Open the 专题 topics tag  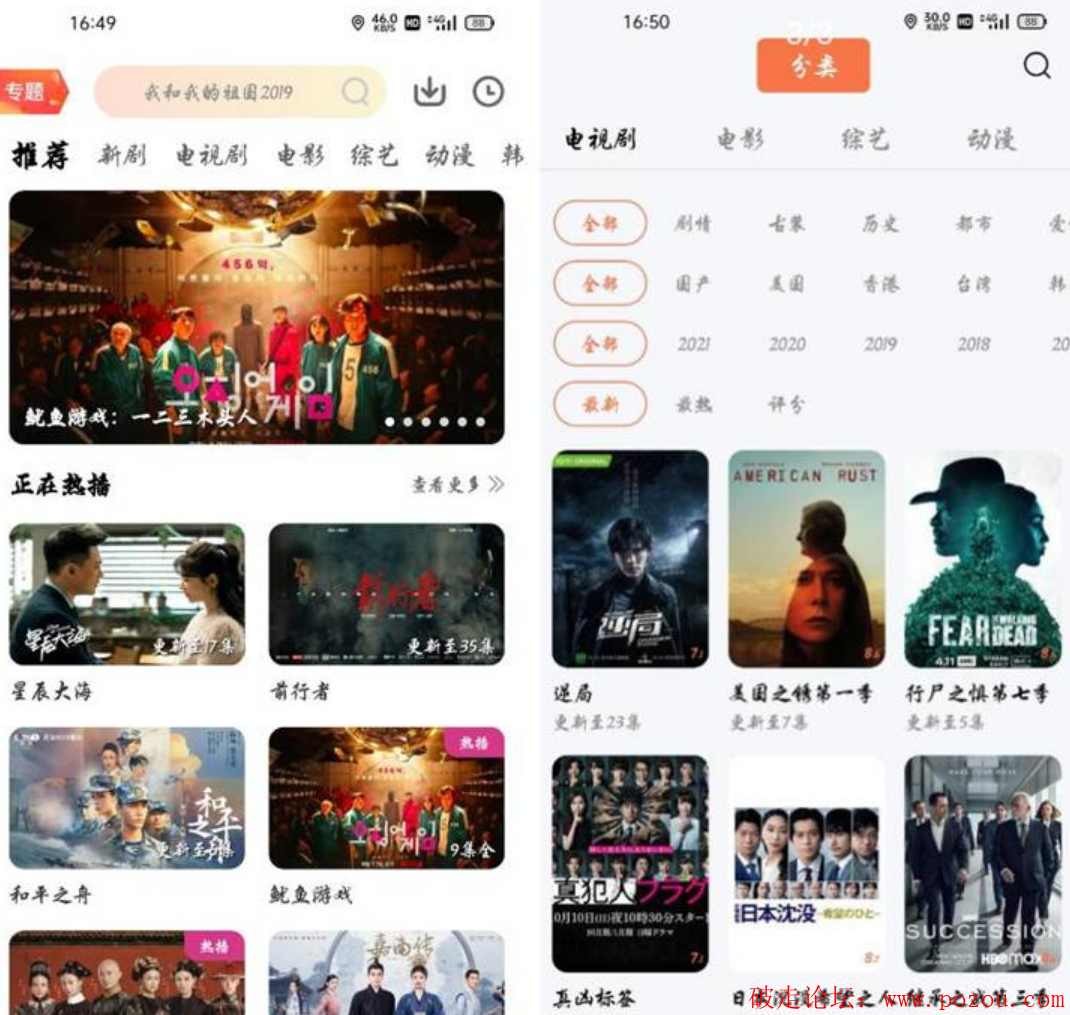tap(32, 92)
